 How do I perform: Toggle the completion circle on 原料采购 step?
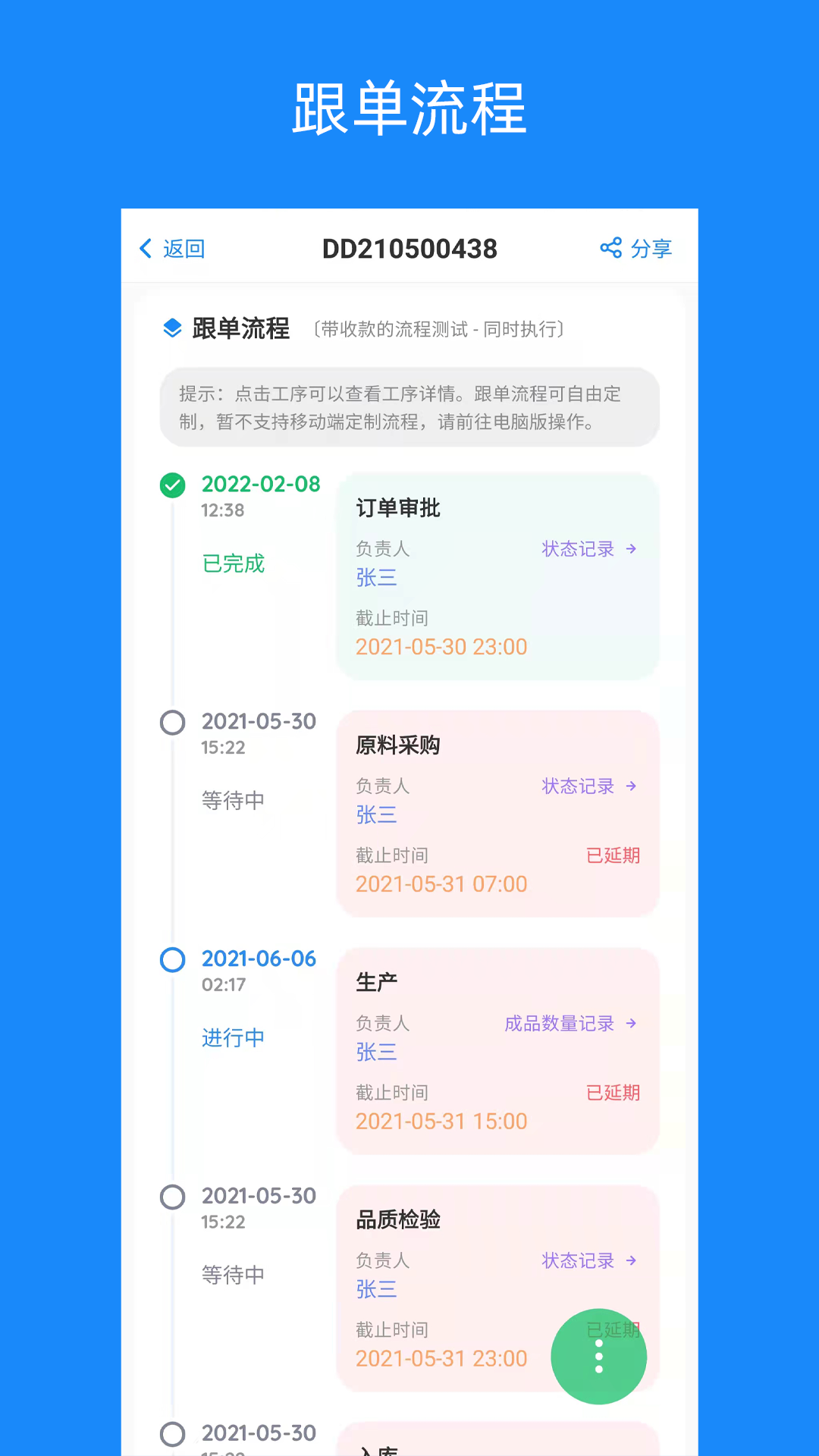[x=172, y=723]
